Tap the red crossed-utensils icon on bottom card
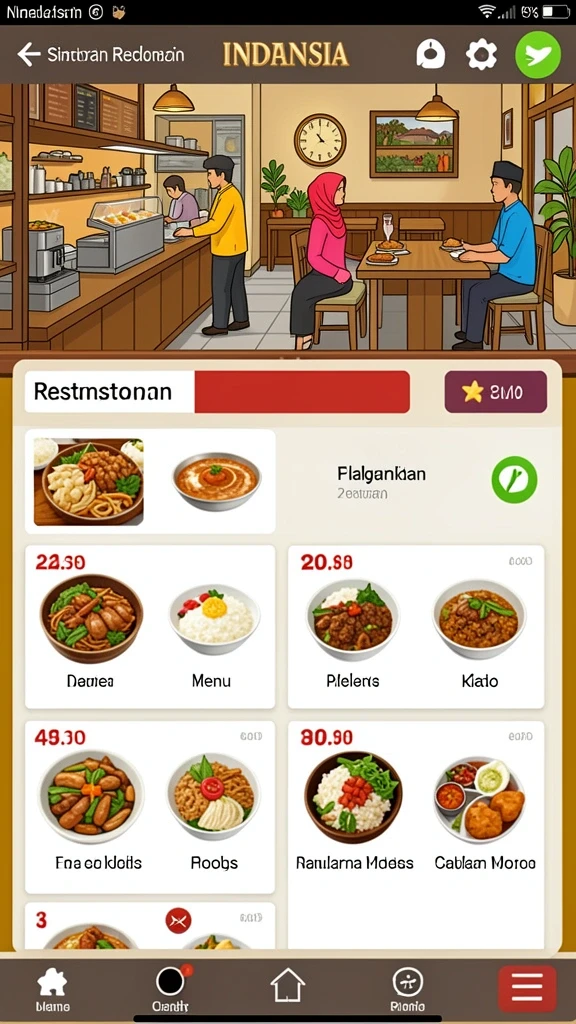576x1024 pixels. pos(178,921)
